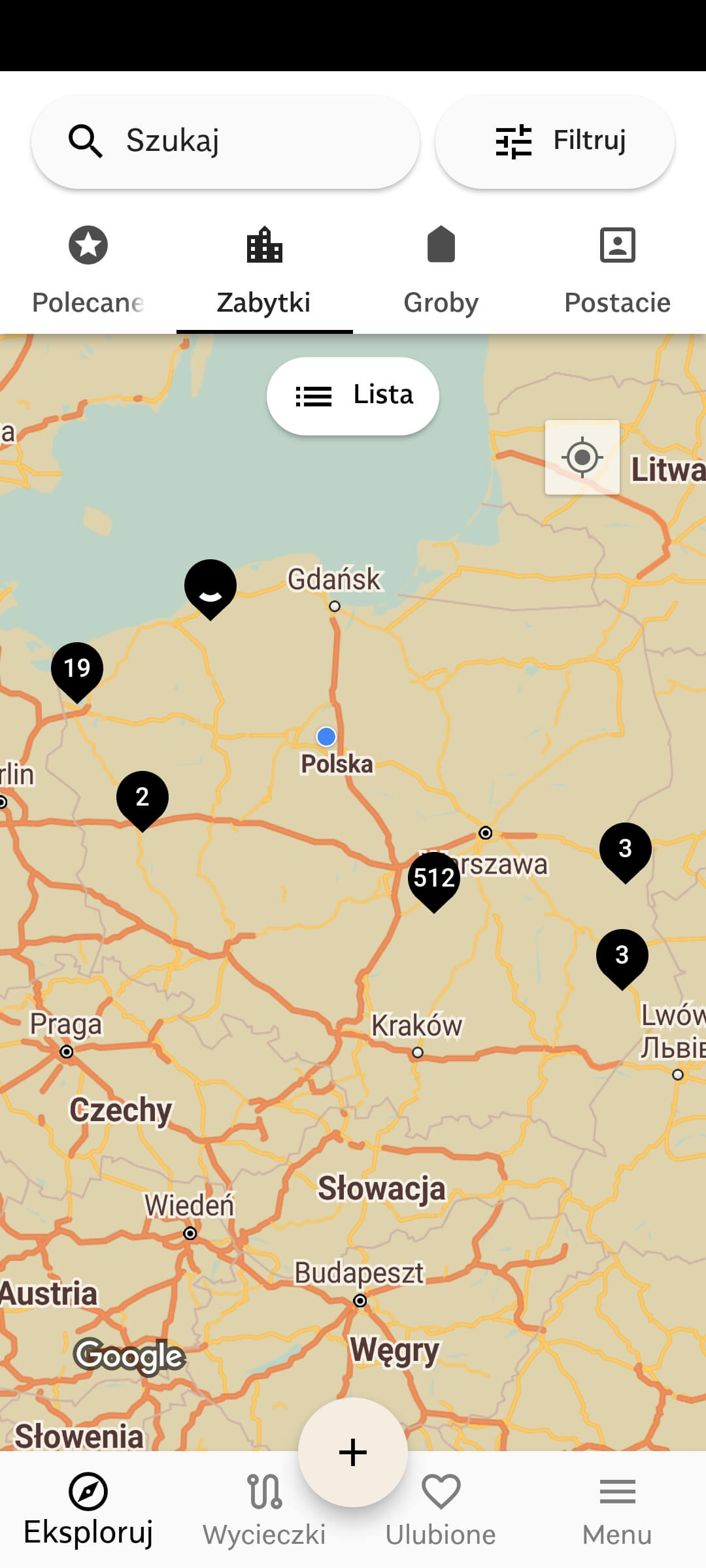Open the map cluster marker labeled 19
706x1568 pixels.
coord(77,669)
